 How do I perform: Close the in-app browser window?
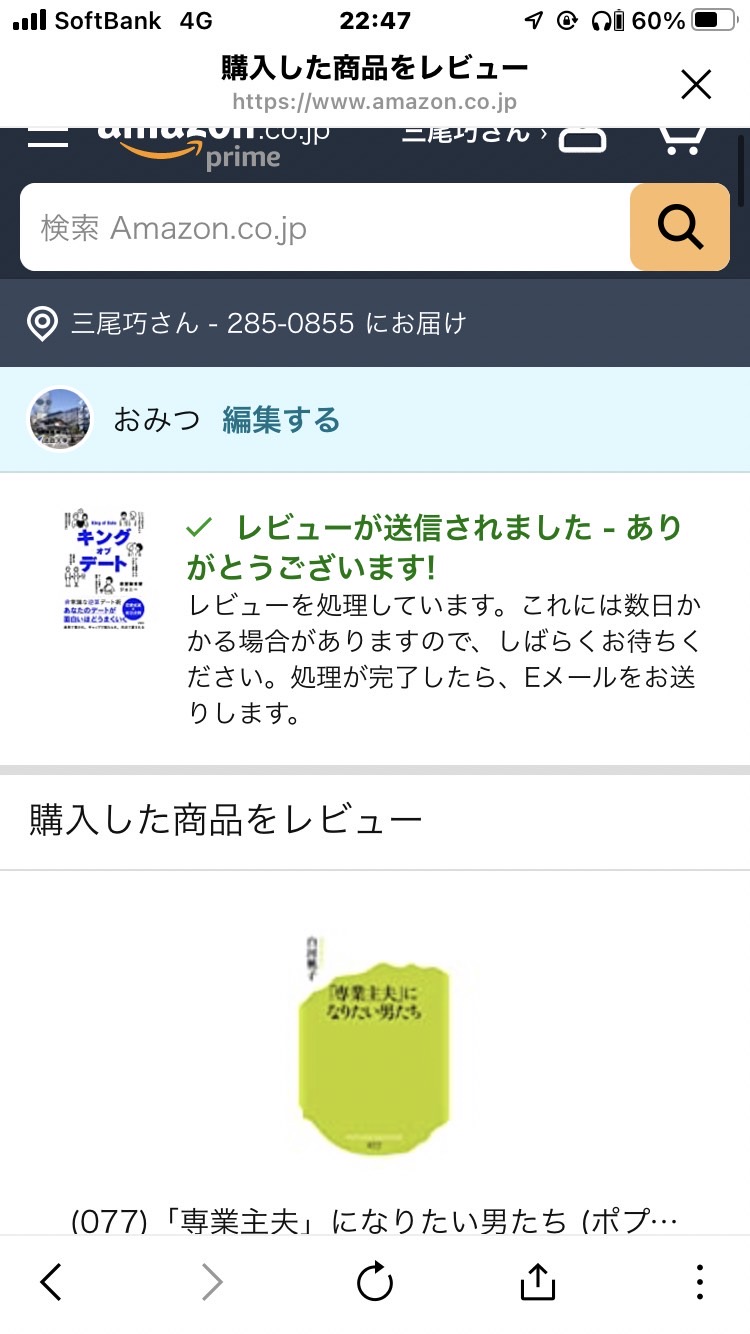point(696,85)
